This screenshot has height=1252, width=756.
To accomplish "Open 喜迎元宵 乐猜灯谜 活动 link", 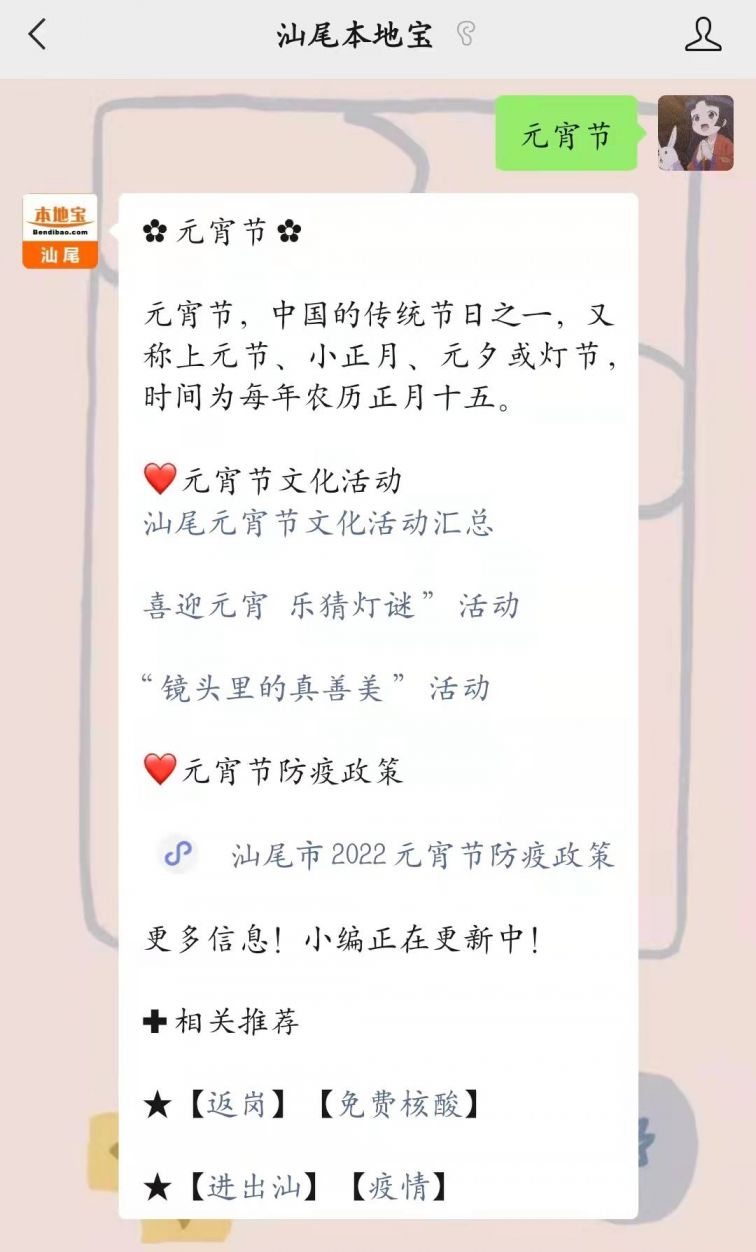I will 331,605.
